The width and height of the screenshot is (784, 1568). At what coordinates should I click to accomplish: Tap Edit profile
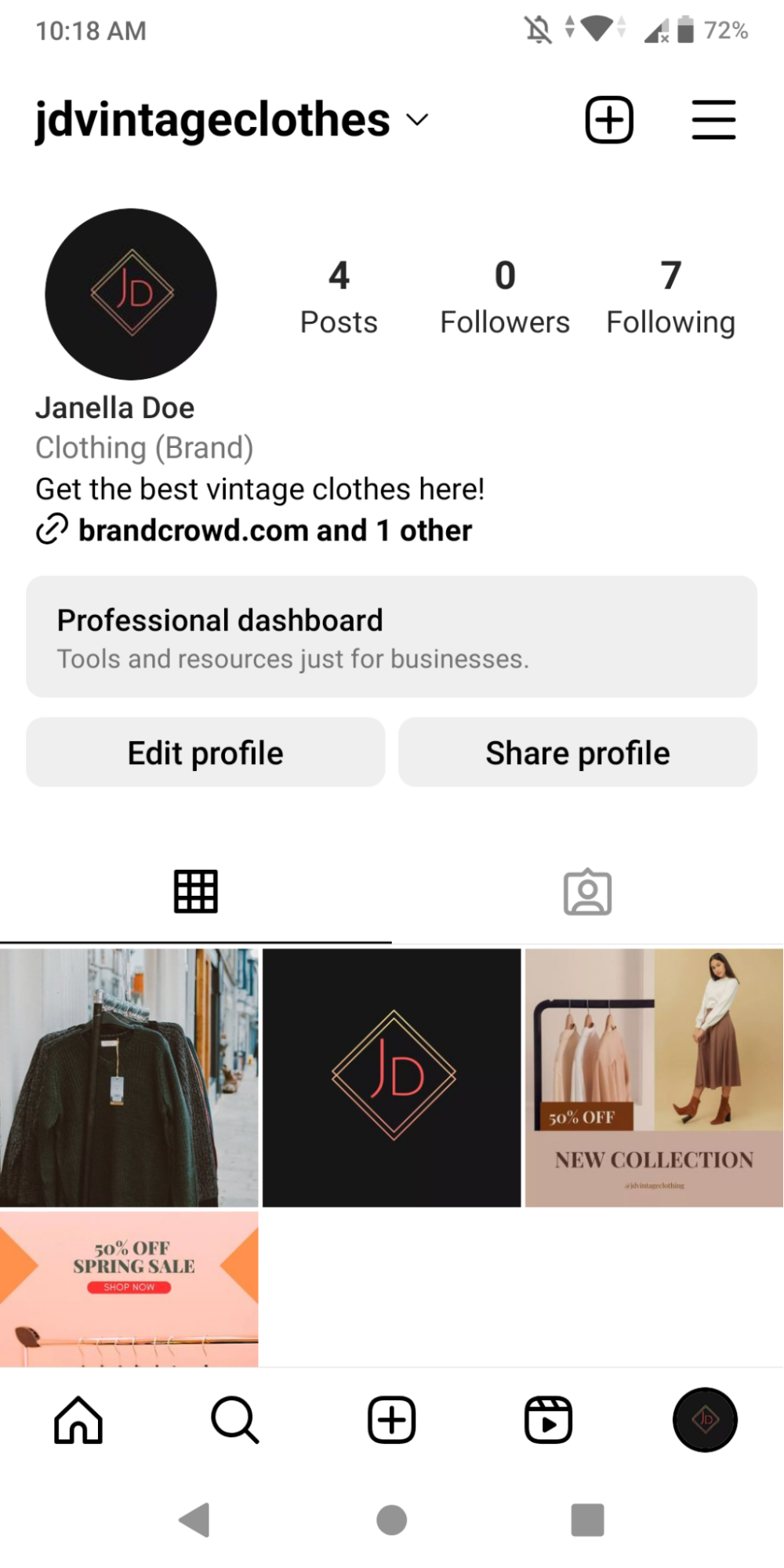tap(205, 751)
